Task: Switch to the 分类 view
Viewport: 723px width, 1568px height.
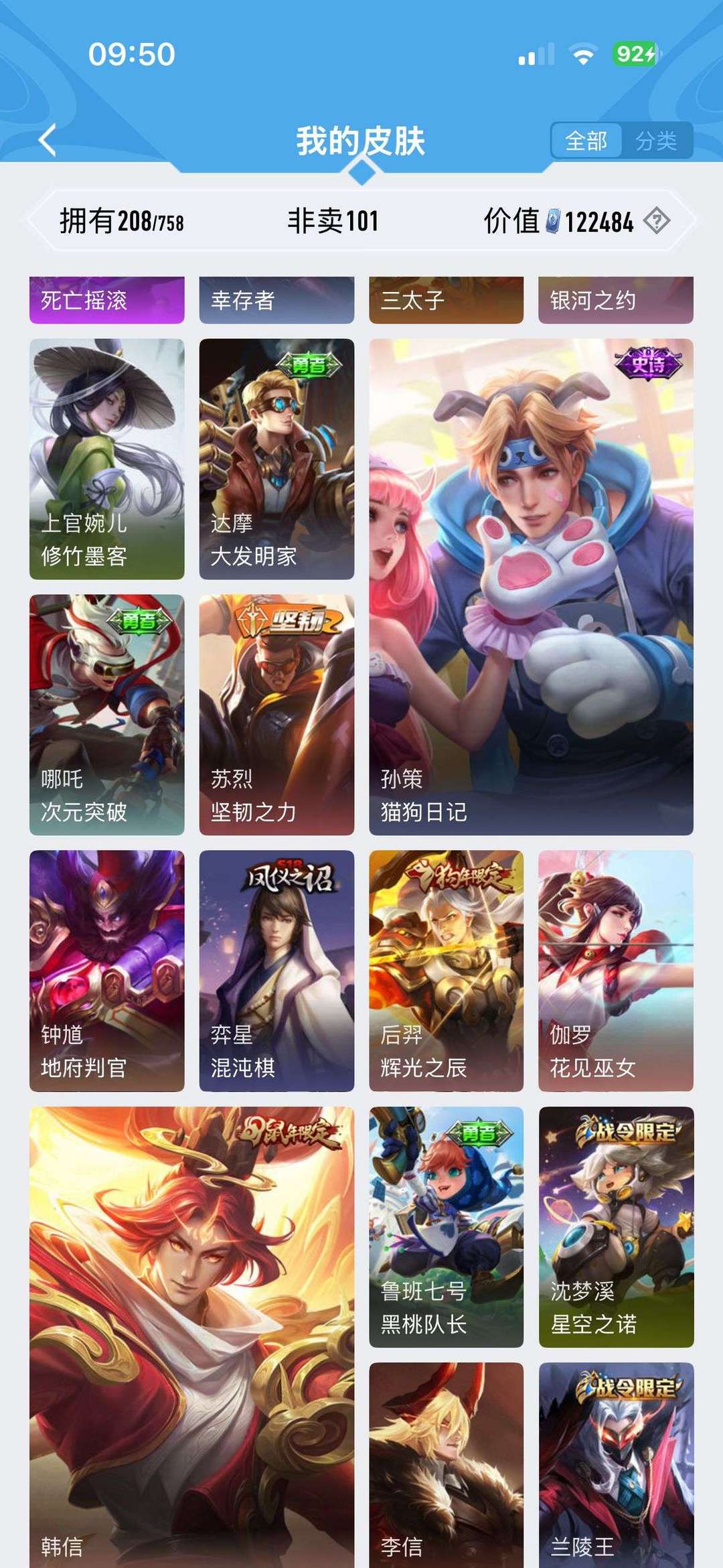Action: point(656,141)
